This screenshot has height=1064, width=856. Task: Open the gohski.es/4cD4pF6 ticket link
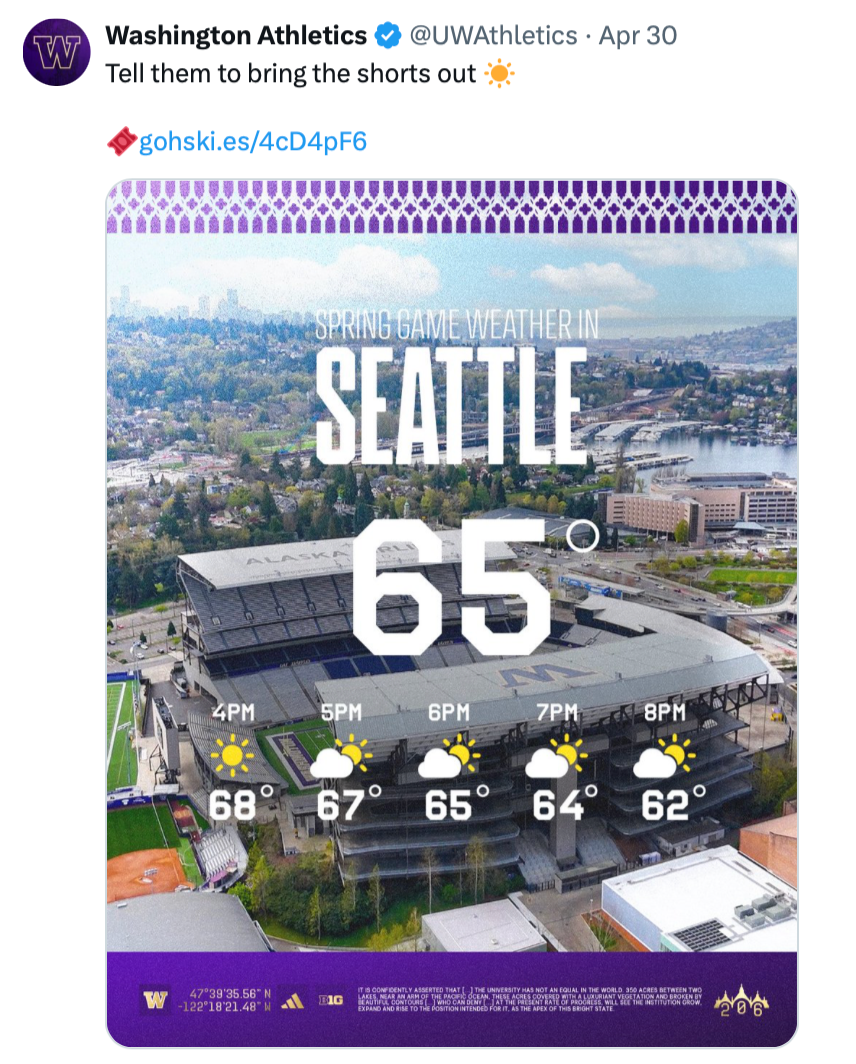point(253,141)
